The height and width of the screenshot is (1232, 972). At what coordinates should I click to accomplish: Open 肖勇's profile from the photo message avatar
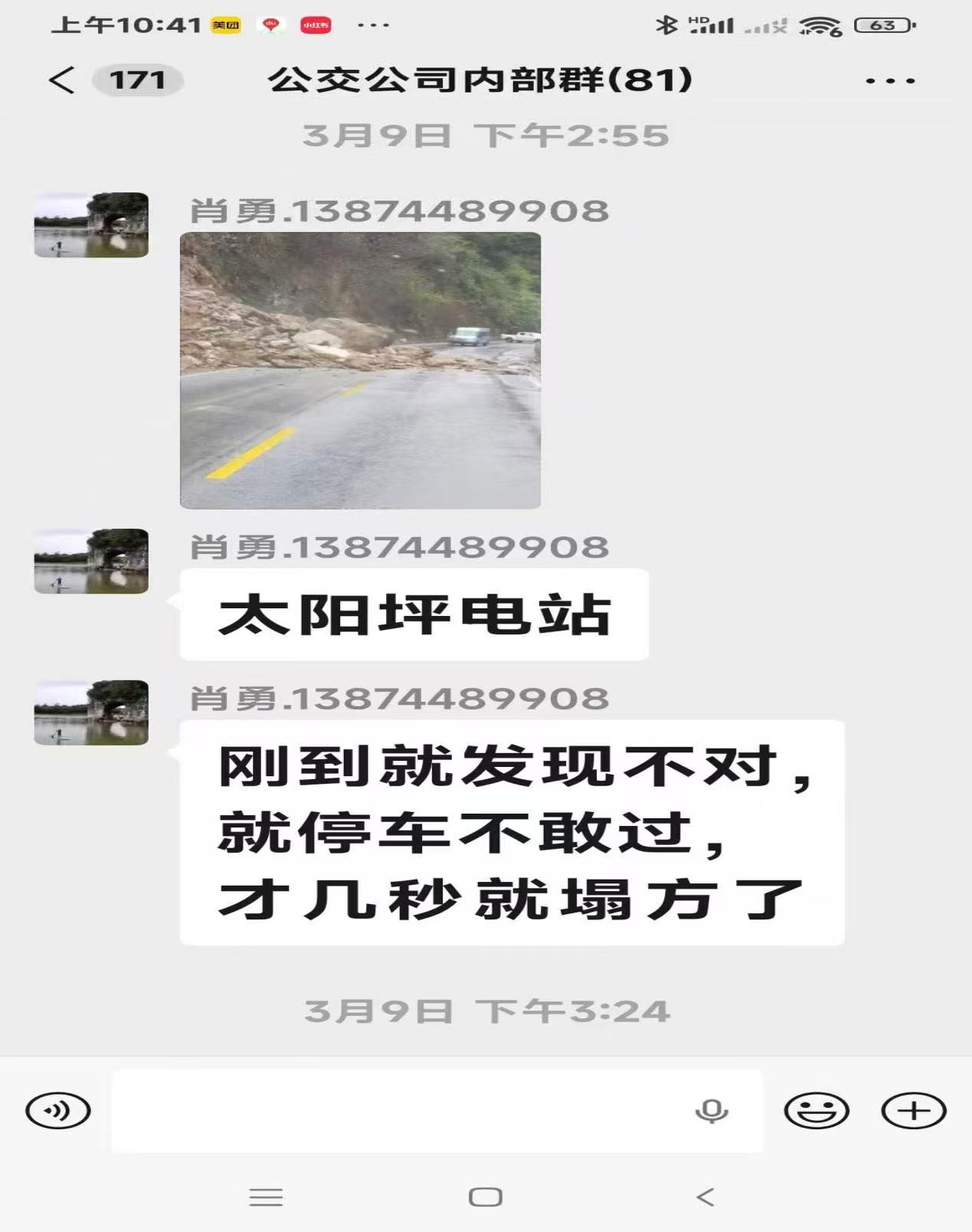point(91,224)
